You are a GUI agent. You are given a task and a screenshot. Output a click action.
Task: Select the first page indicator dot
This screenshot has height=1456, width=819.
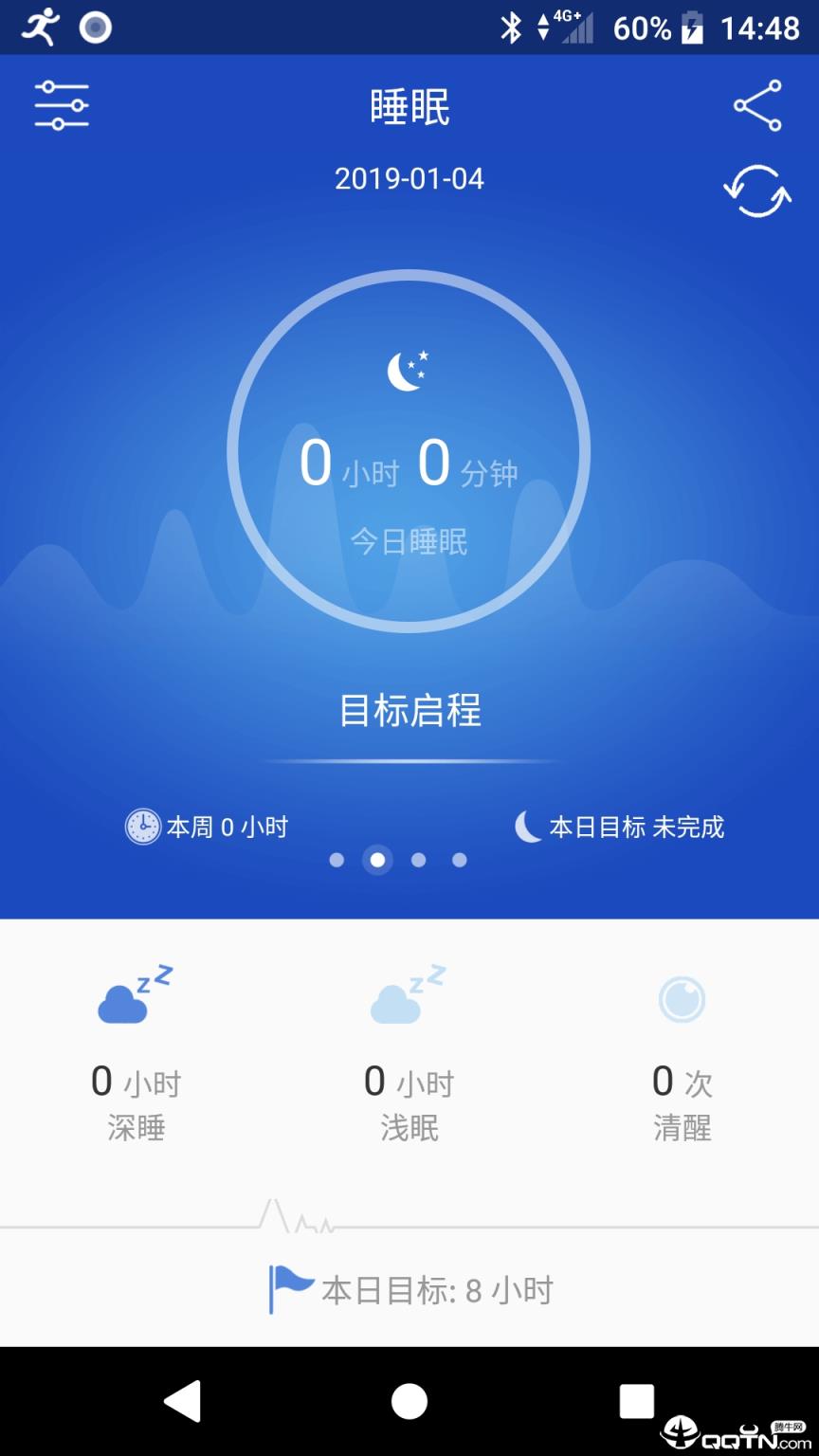pyautogui.click(x=337, y=860)
